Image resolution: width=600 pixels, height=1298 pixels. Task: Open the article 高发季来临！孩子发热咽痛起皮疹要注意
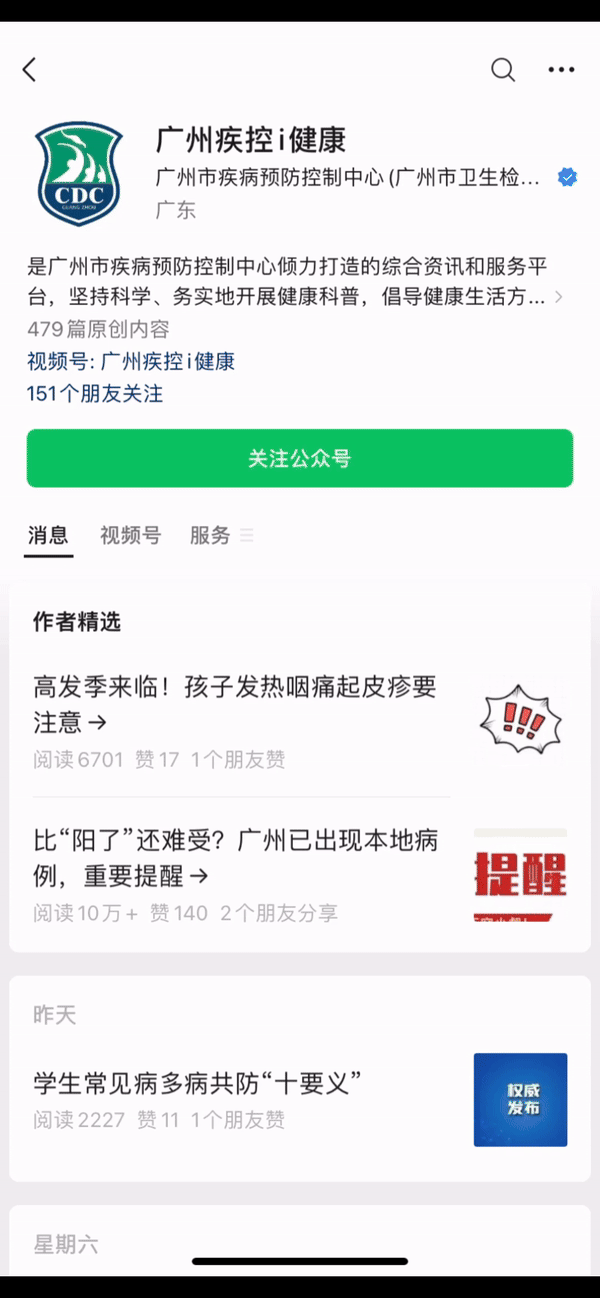click(235, 703)
